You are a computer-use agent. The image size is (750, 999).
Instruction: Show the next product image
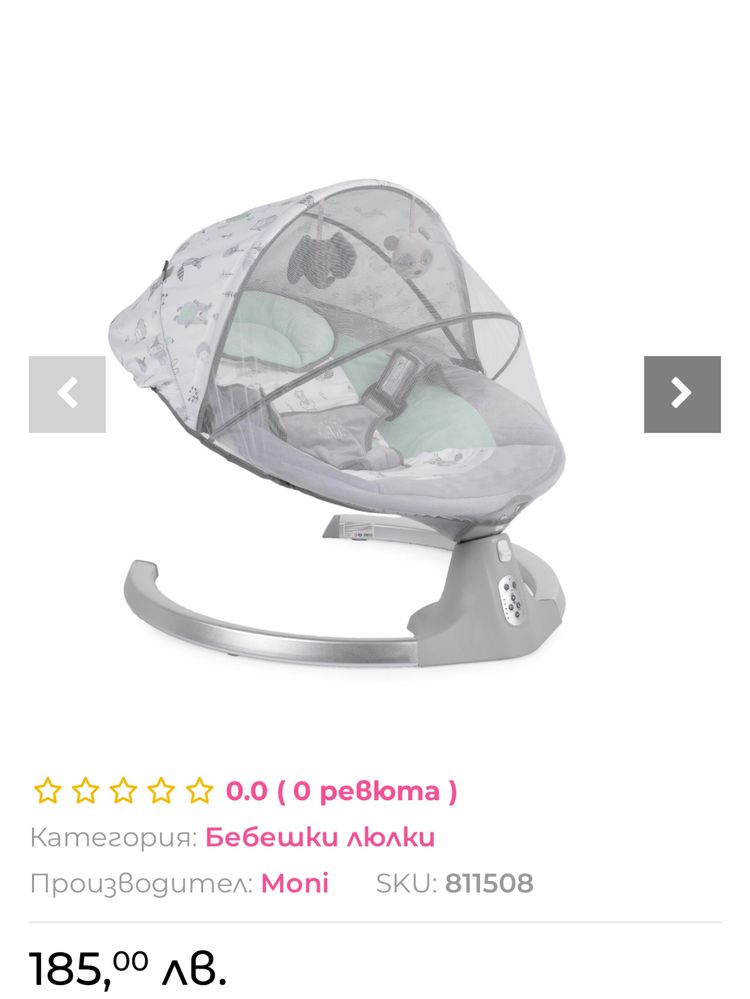682,394
